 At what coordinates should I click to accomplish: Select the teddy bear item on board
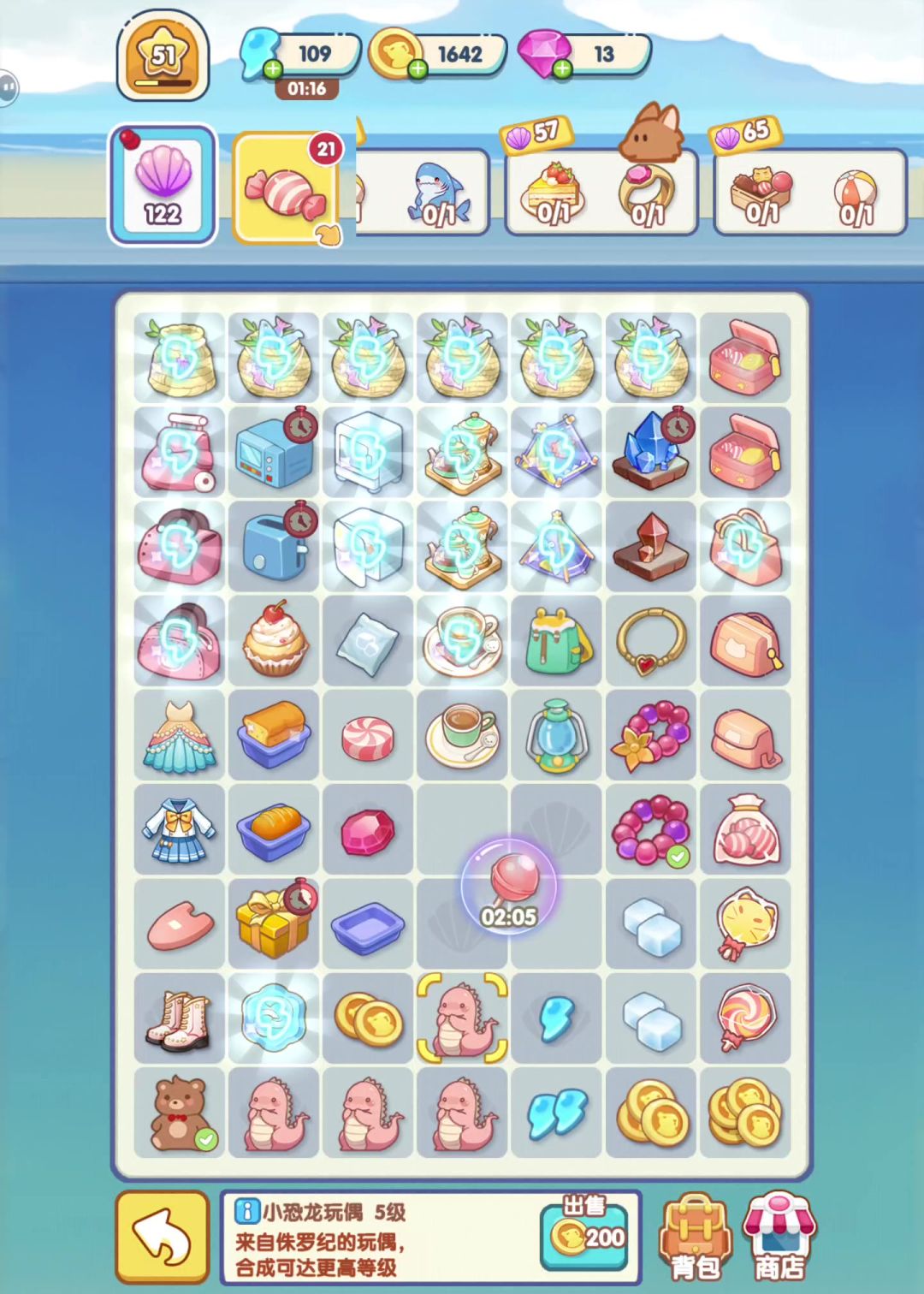(x=179, y=1113)
